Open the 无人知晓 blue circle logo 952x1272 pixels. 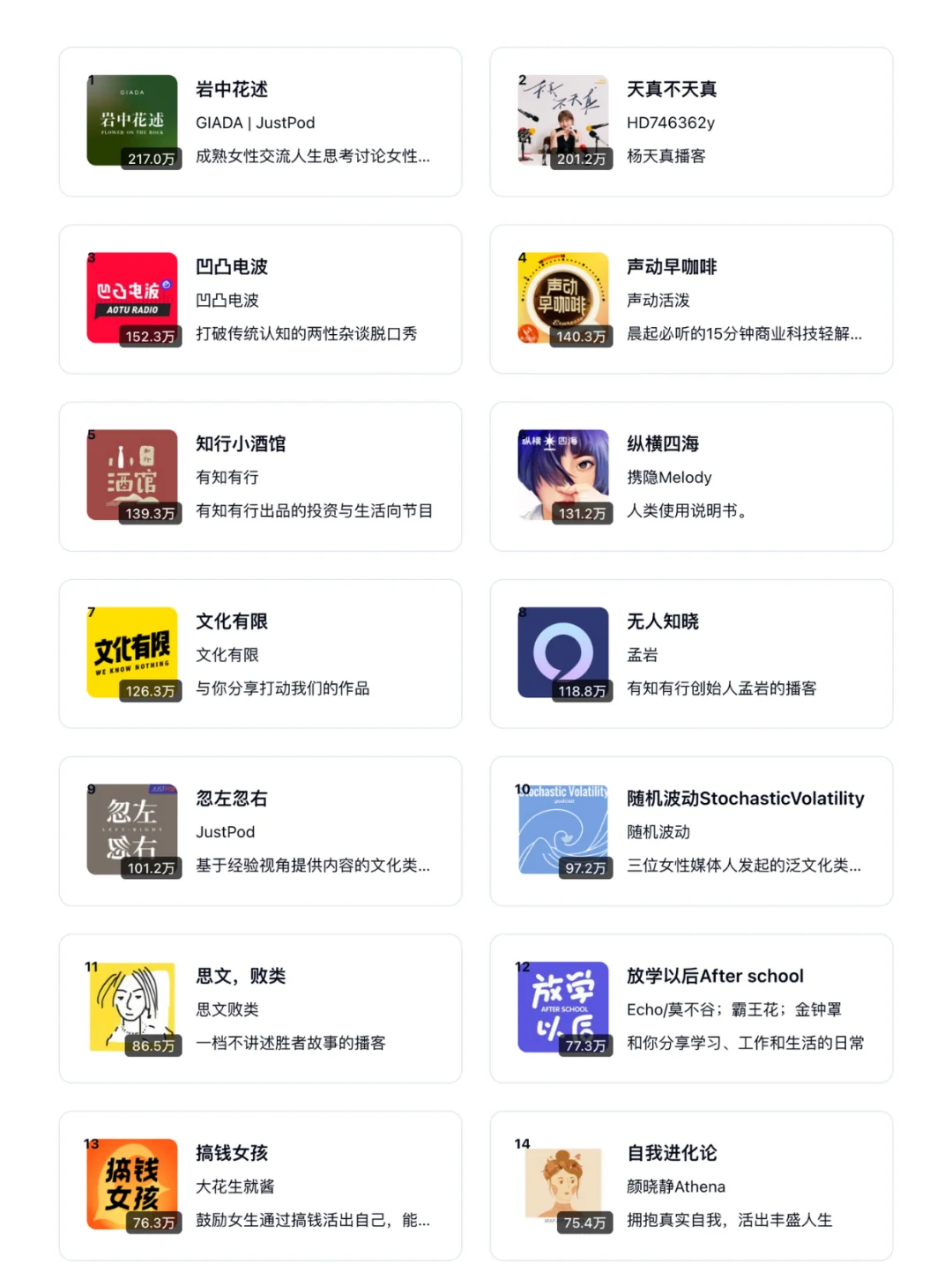pyautogui.click(x=562, y=653)
